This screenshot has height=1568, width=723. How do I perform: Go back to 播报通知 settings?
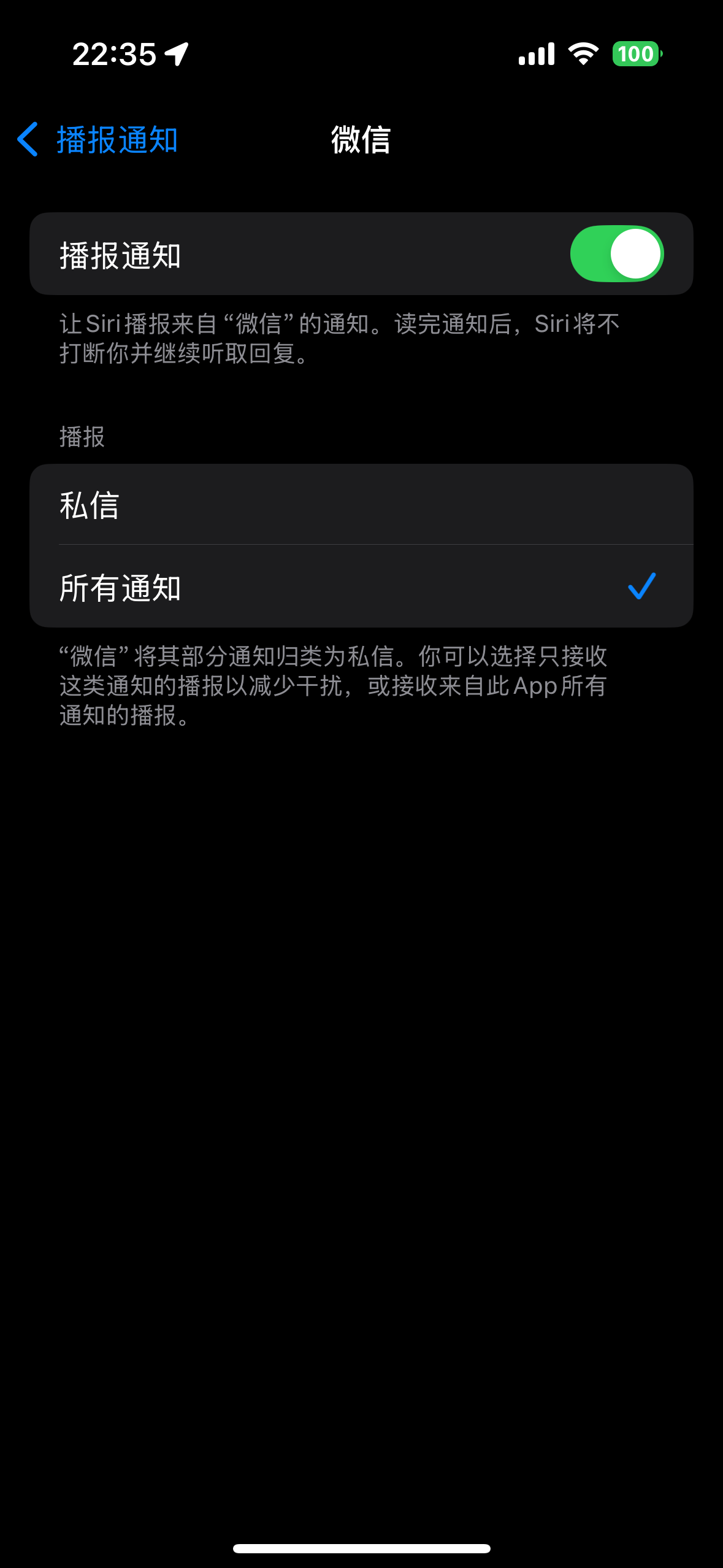(x=98, y=140)
